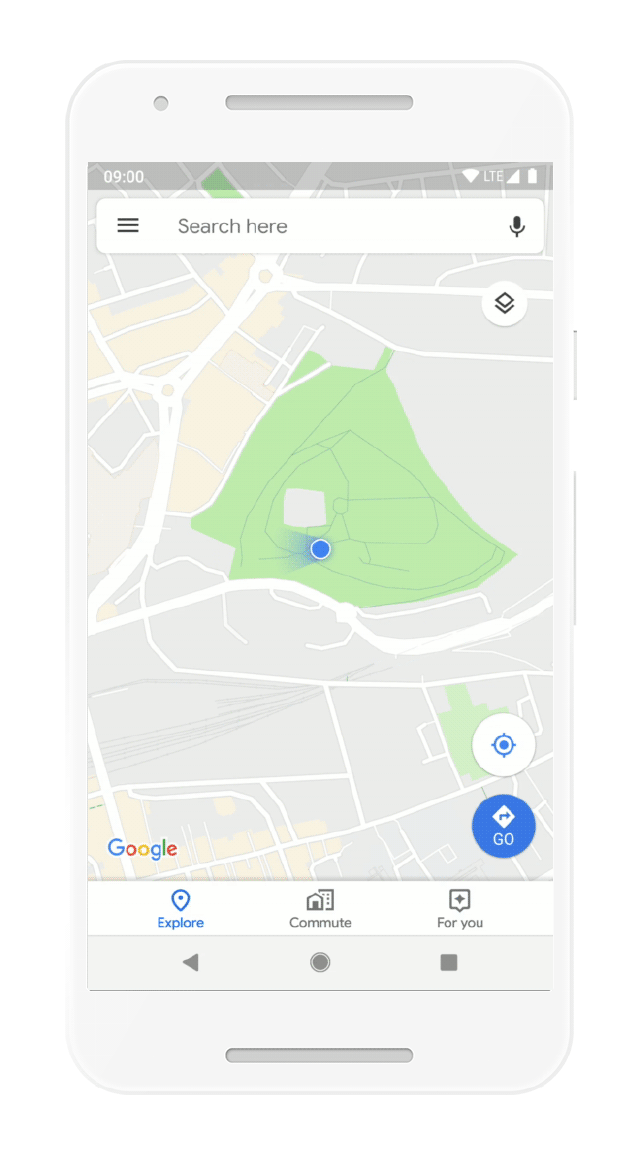Viewport: 640px width, 1152px height.
Task: Open the map layers selector
Action: click(504, 302)
